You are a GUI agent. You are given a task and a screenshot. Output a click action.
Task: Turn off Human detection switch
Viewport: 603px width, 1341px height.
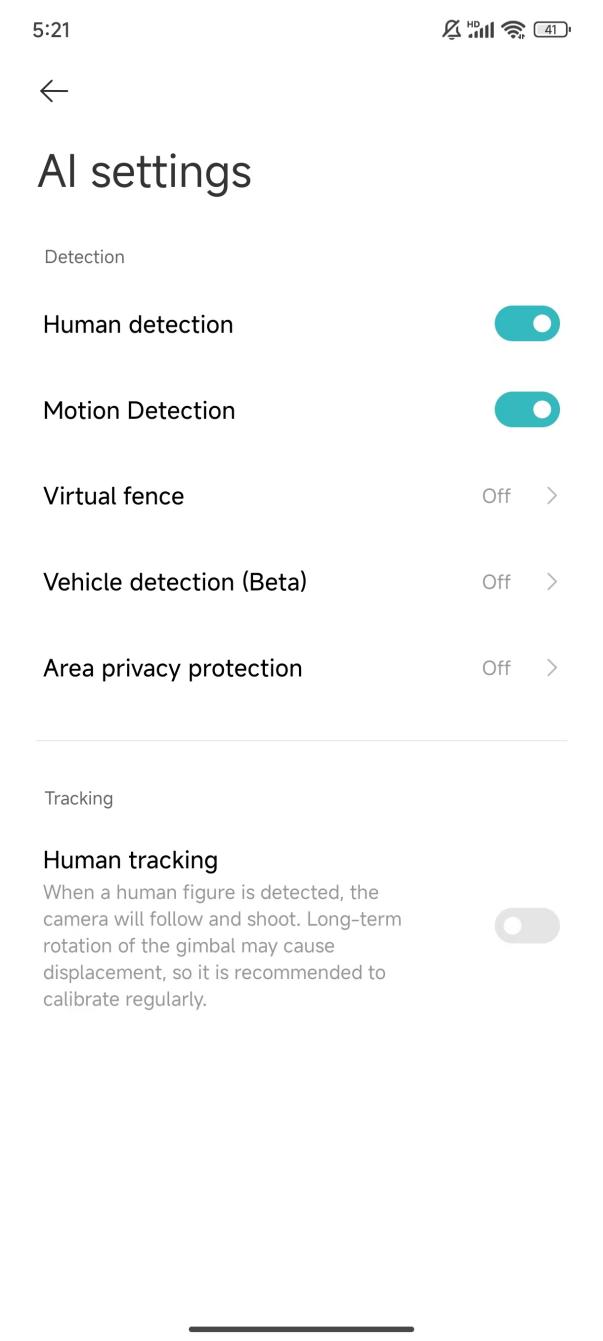coord(527,324)
